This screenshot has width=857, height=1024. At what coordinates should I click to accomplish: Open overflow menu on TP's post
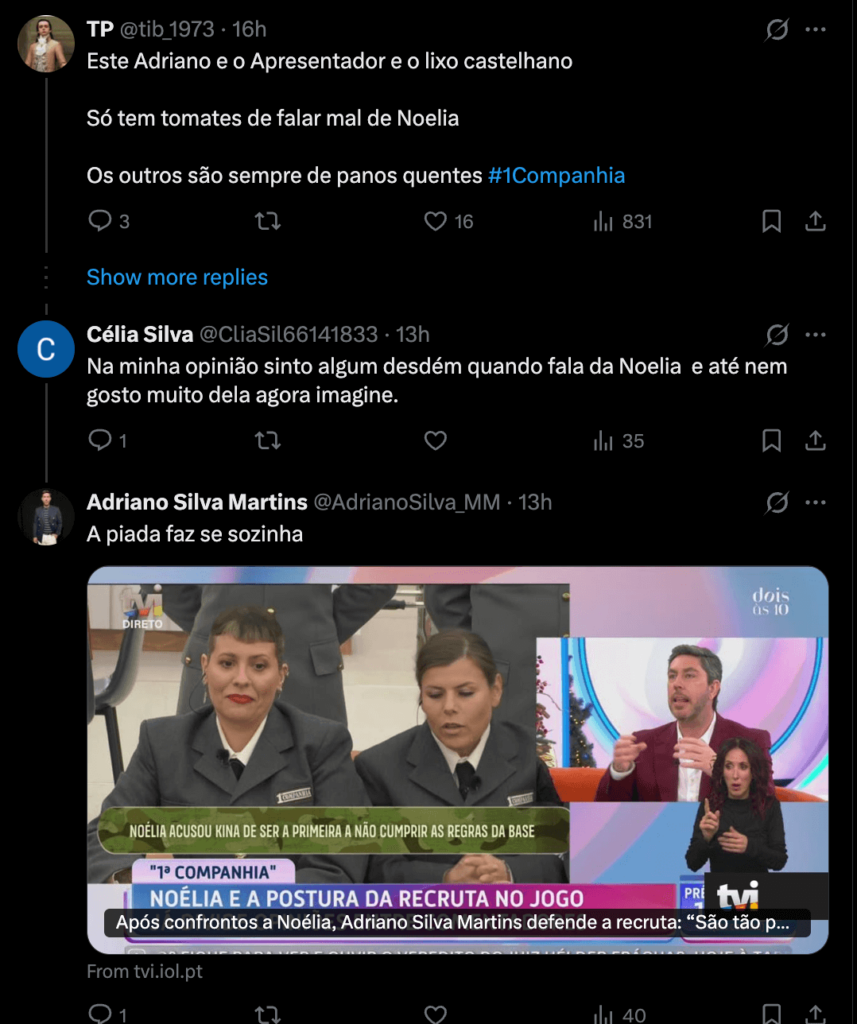(815, 30)
